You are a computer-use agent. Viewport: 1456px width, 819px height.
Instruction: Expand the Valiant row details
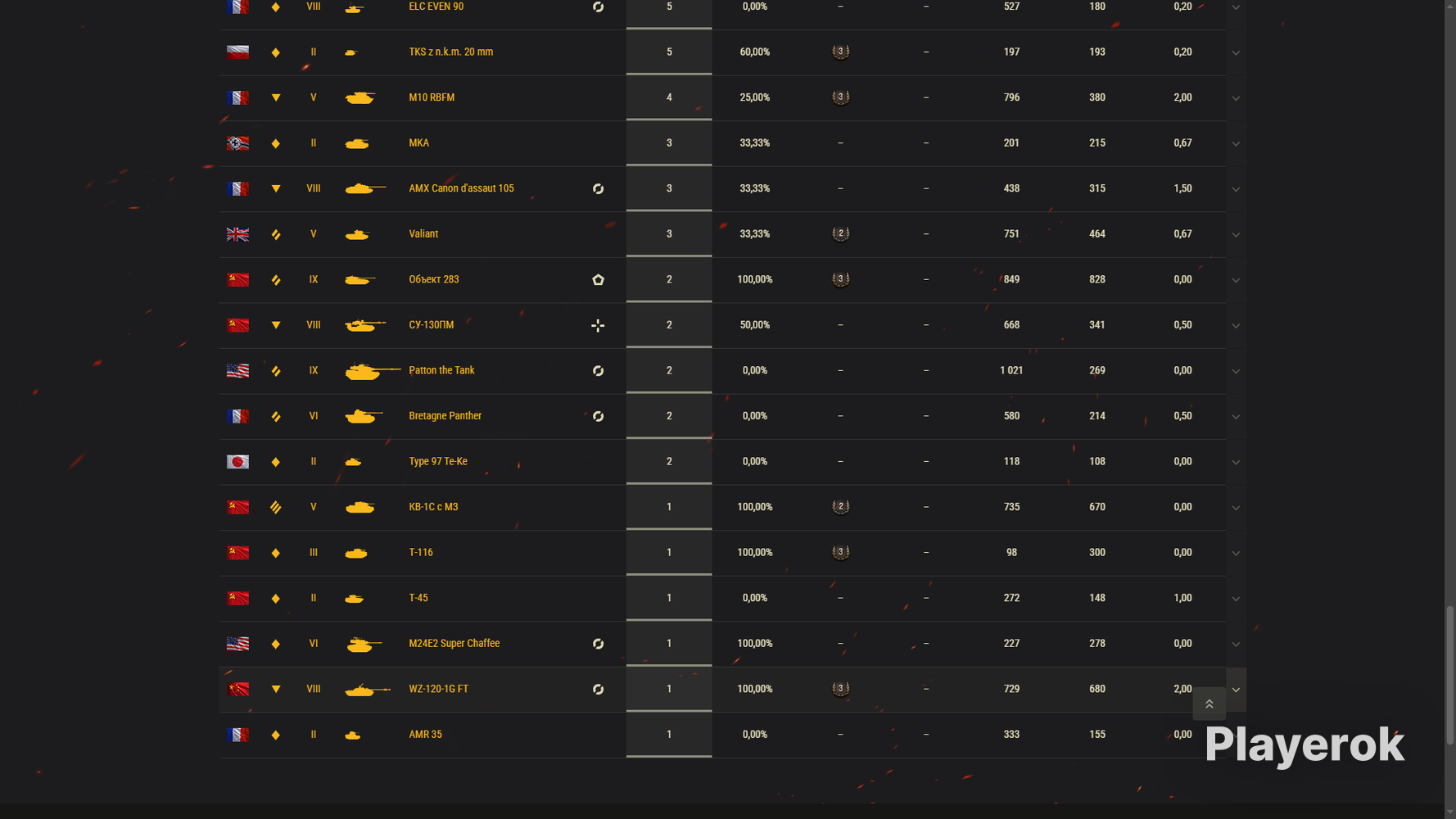1236,234
